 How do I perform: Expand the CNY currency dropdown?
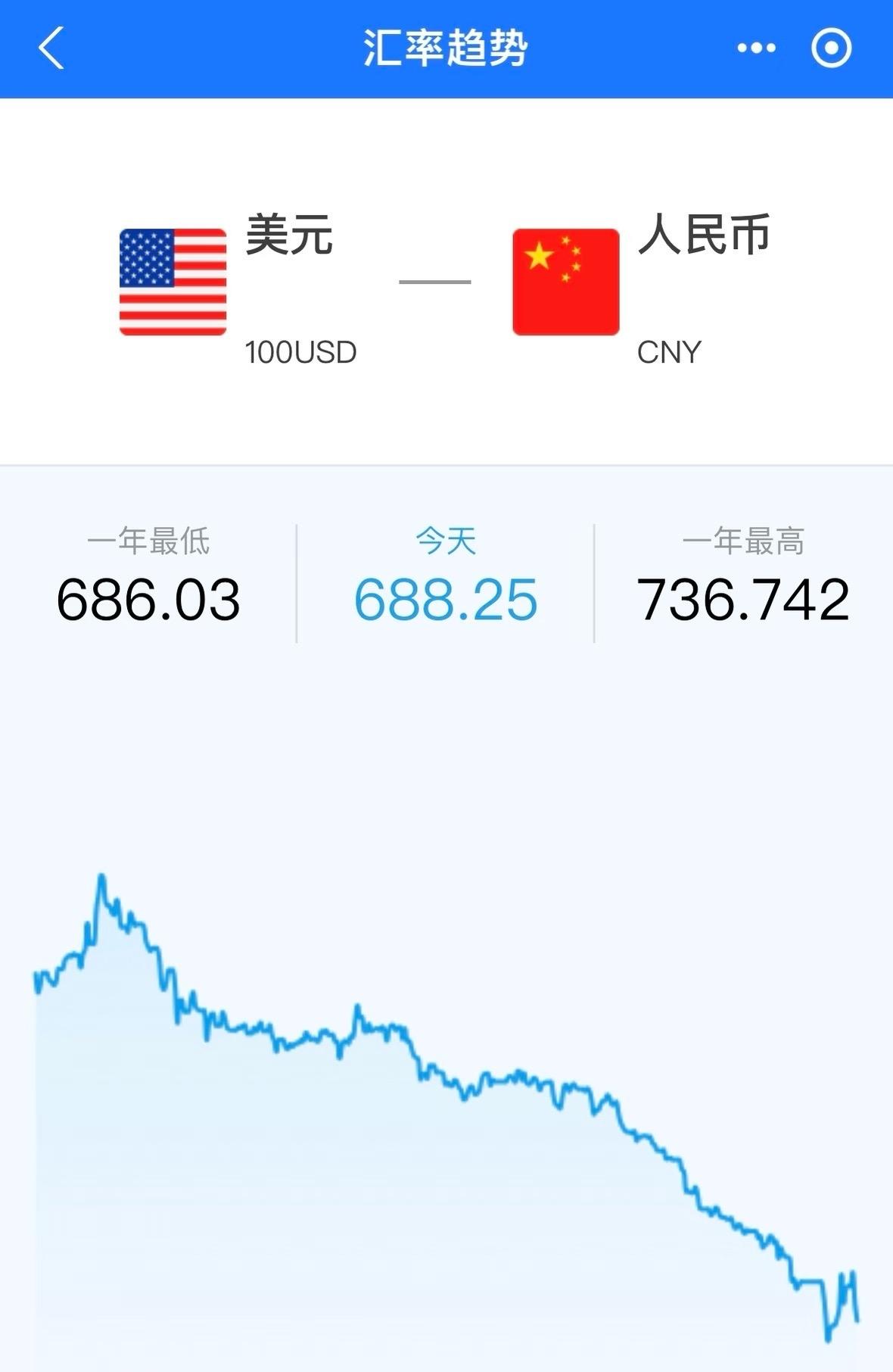669,350
